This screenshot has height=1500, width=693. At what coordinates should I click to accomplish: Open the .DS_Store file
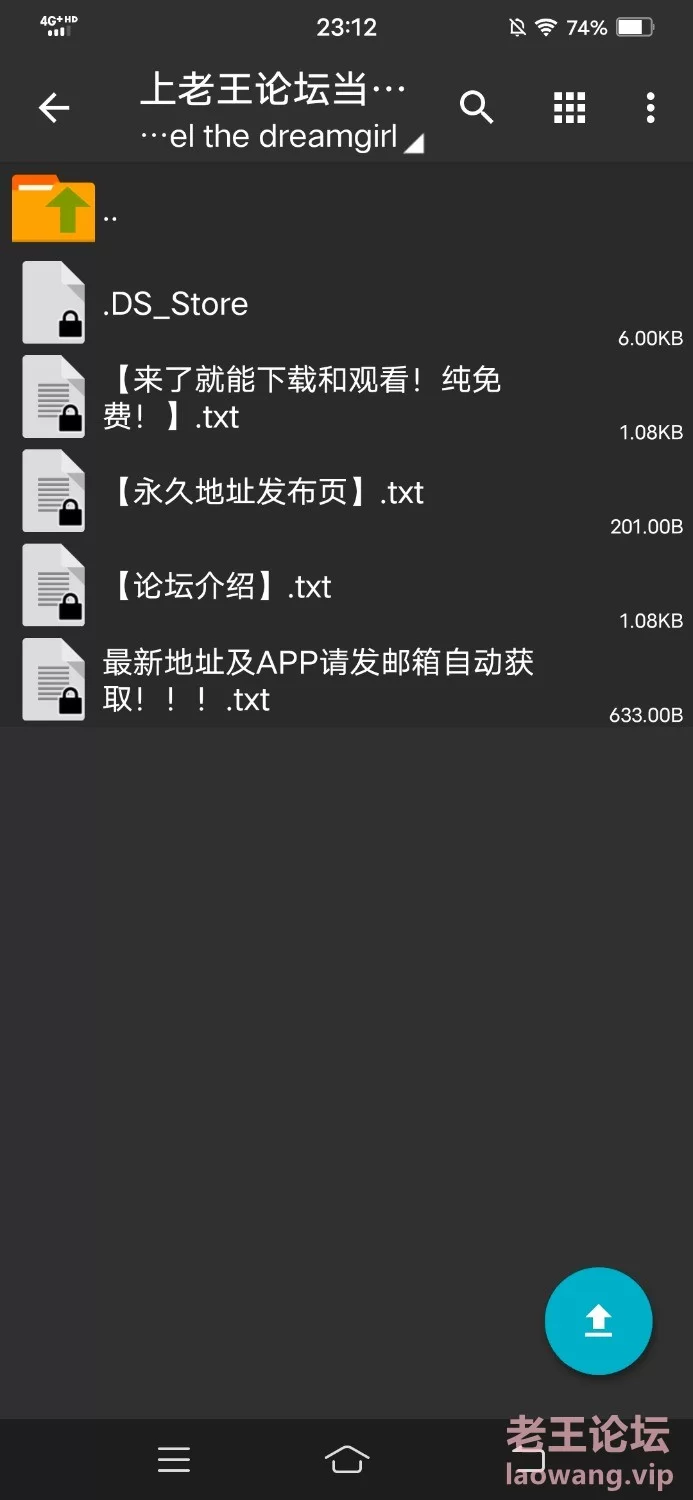(346, 304)
